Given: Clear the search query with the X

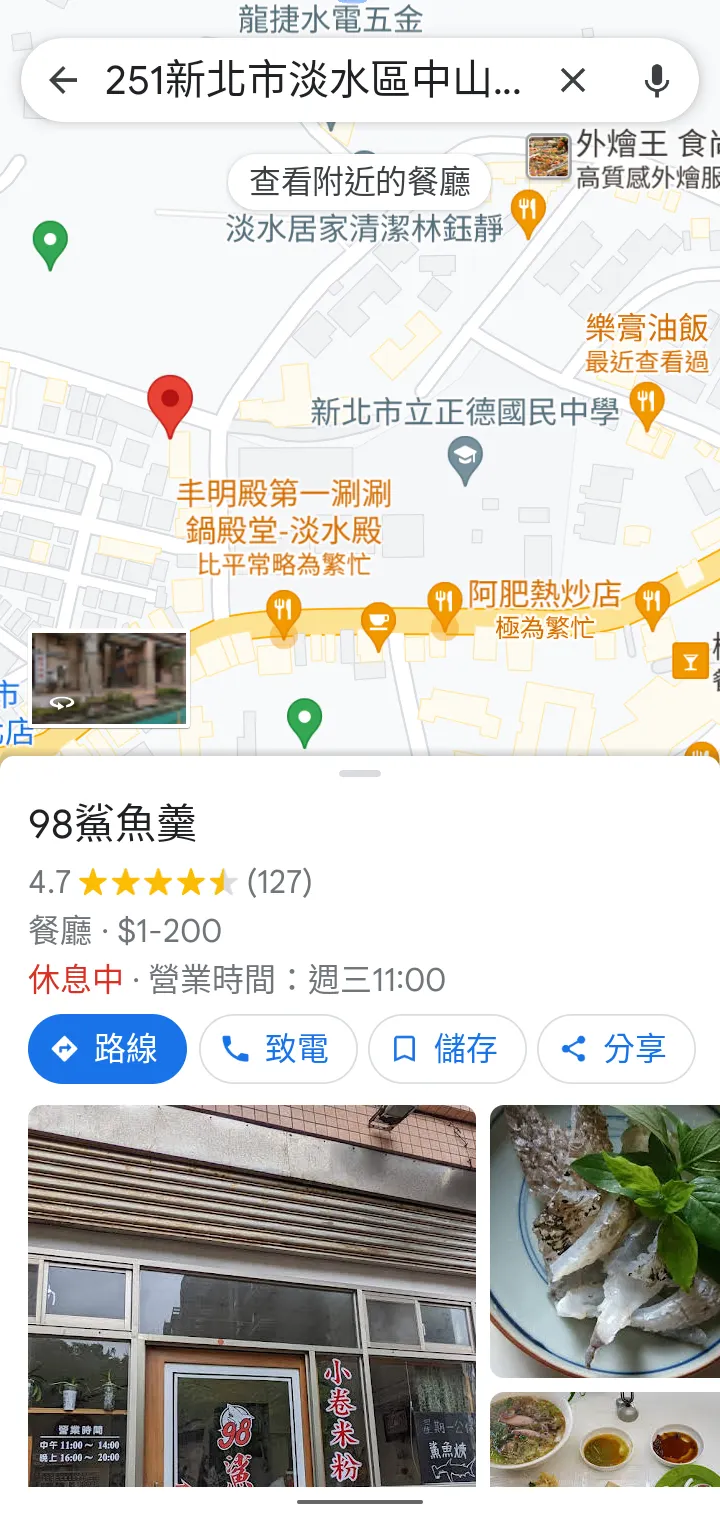Looking at the screenshot, I should click(574, 80).
